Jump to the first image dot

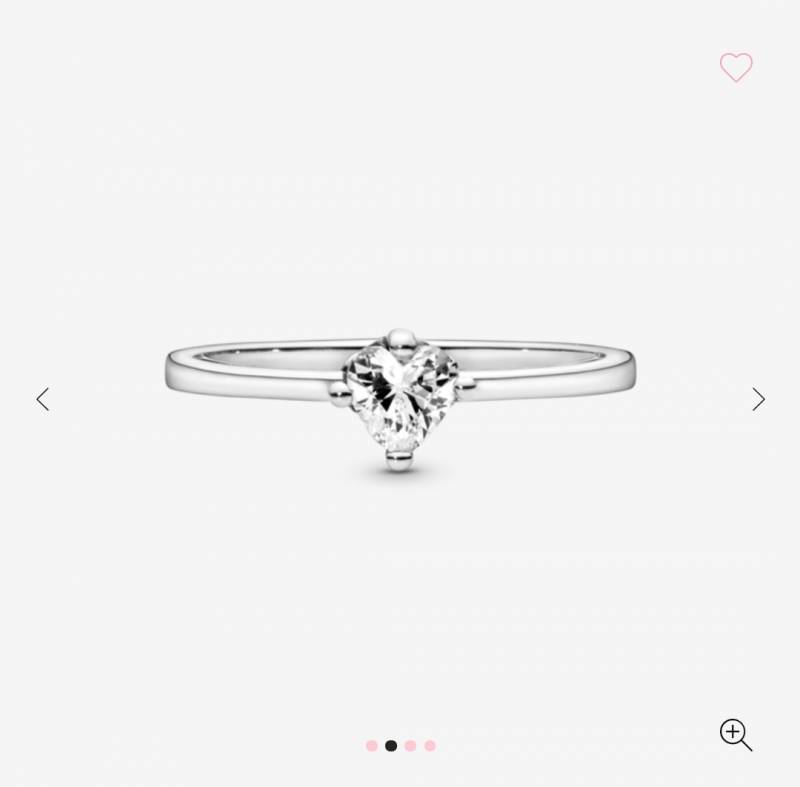click(x=372, y=746)
